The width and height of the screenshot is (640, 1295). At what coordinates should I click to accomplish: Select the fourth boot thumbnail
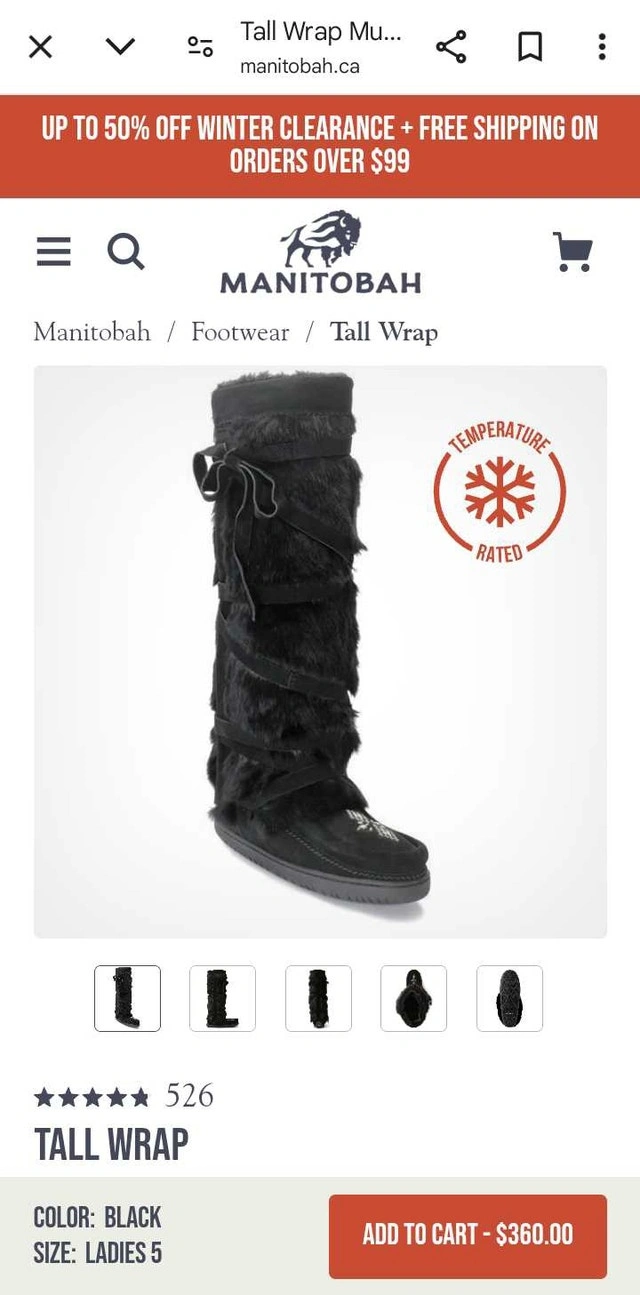414,998
